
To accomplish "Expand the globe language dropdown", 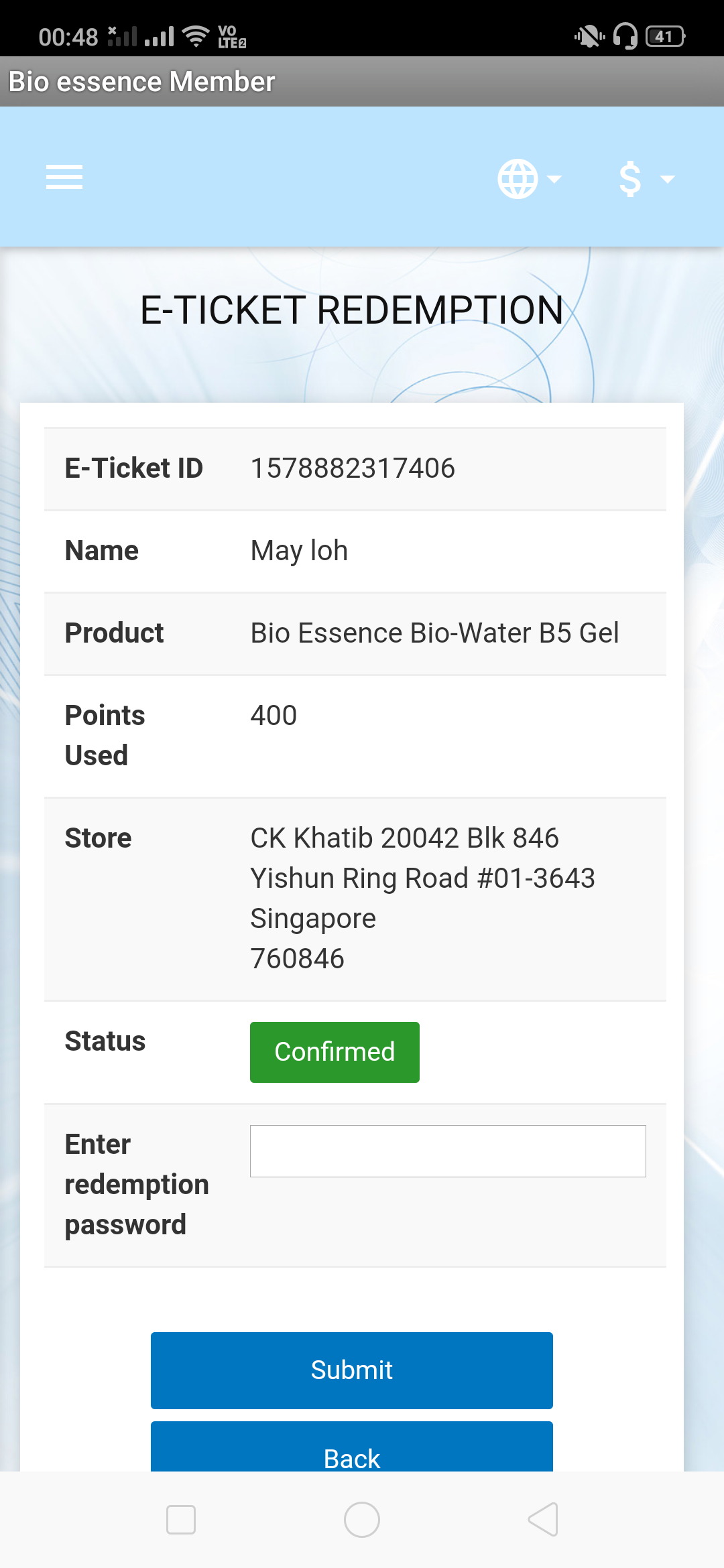I will tap(530, 179).
